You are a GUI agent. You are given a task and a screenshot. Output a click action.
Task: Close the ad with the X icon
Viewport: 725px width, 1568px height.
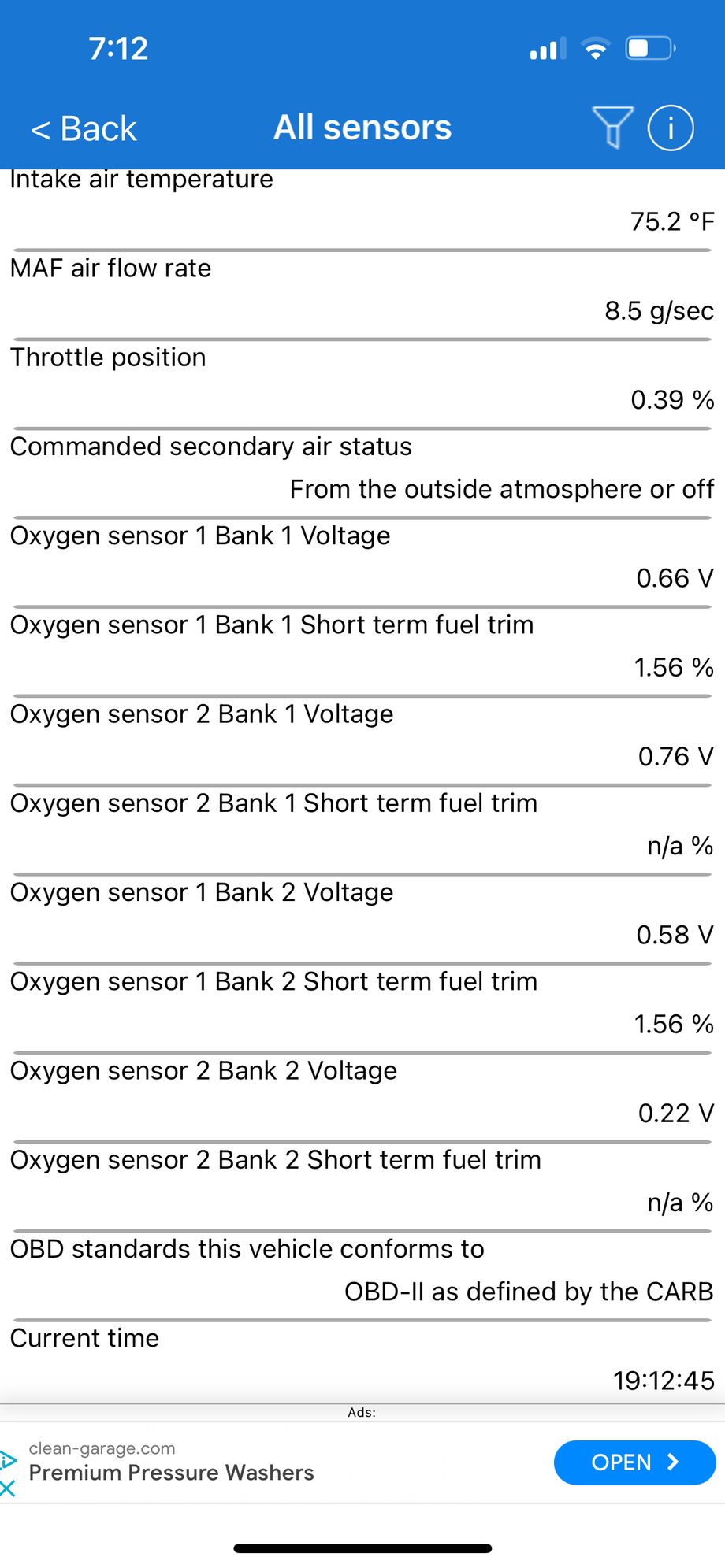coord(7,1488)
